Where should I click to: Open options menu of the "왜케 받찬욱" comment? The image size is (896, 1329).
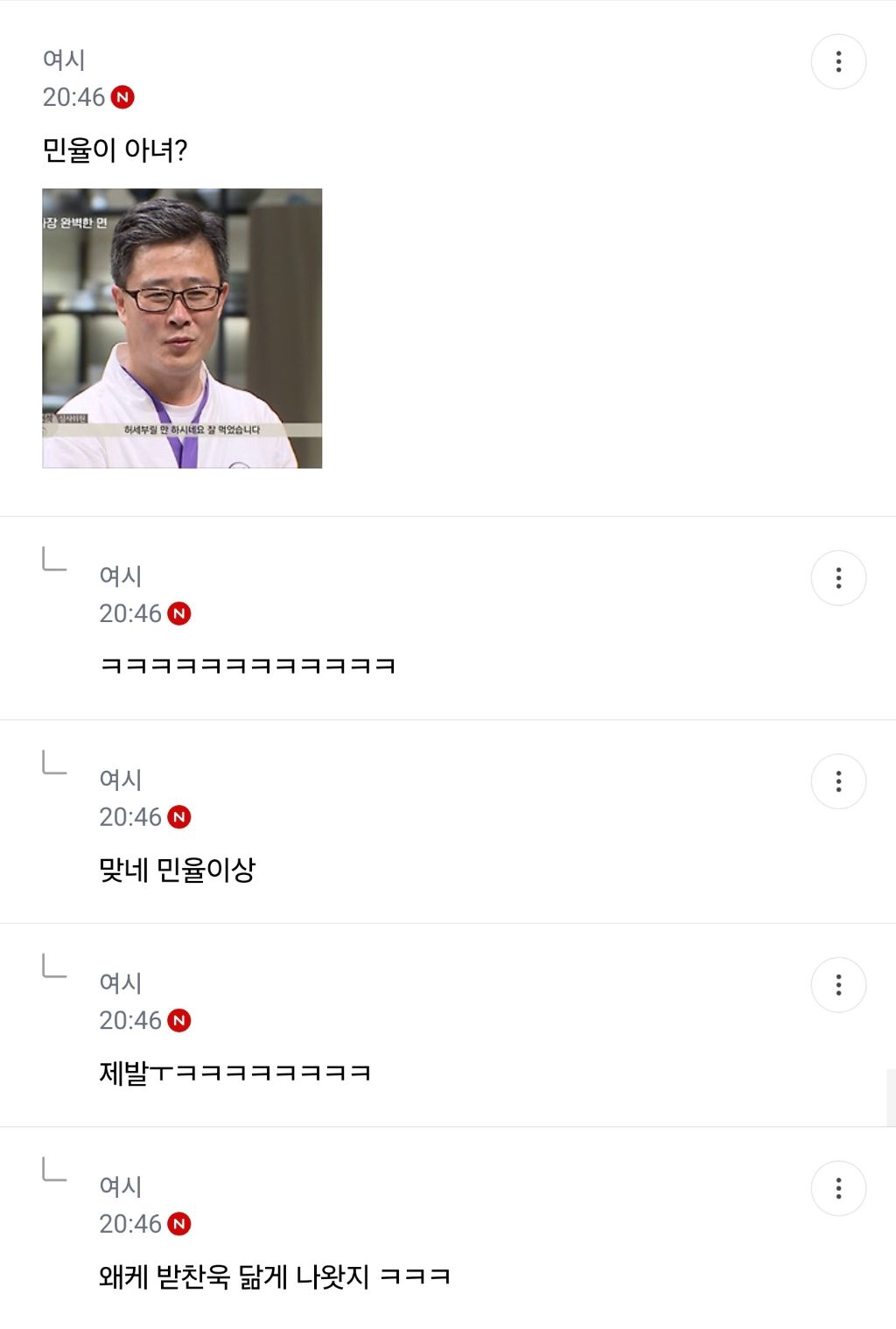(838, 1188)
